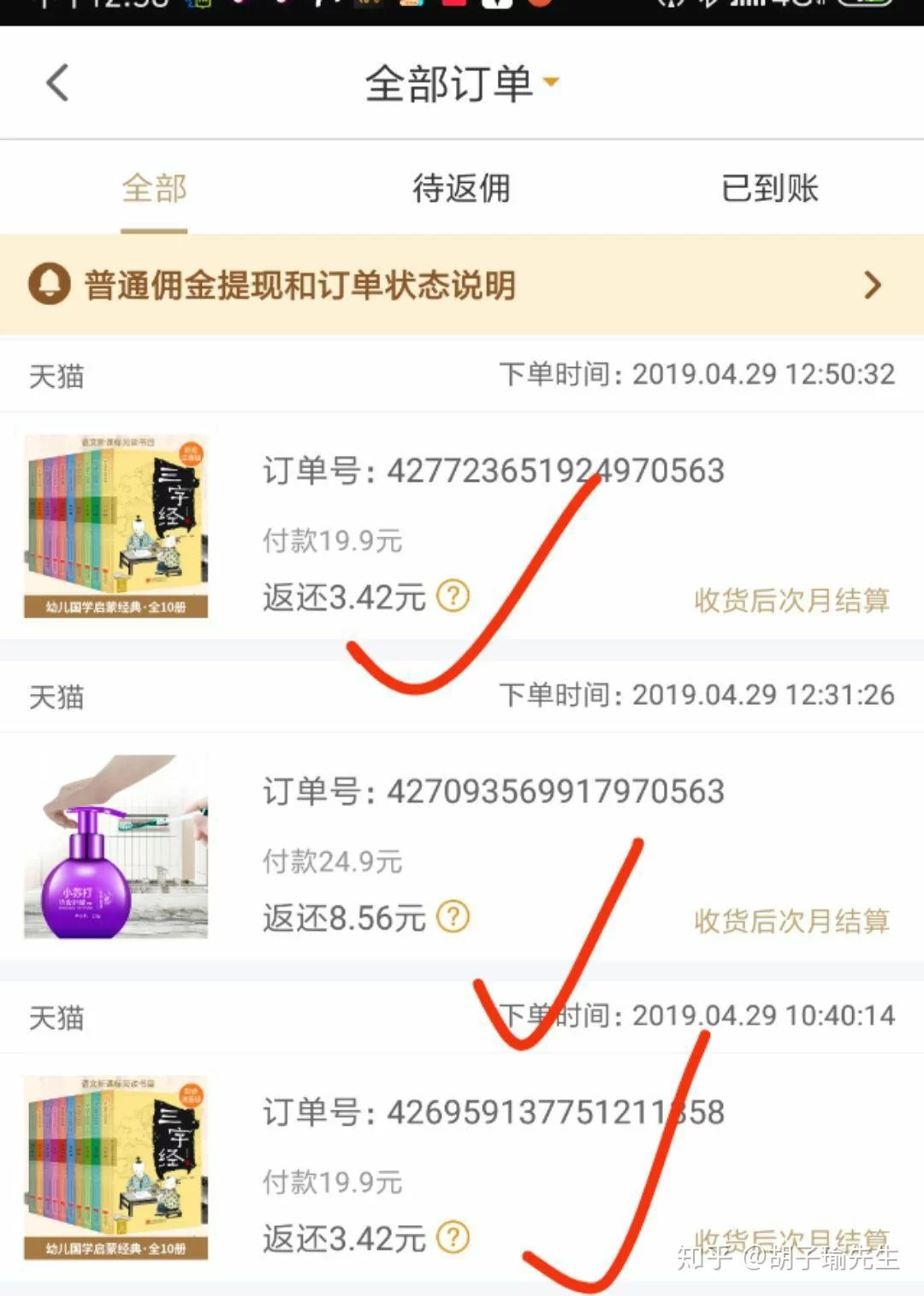Switch to the 已到账 tab

click(769, 188)
